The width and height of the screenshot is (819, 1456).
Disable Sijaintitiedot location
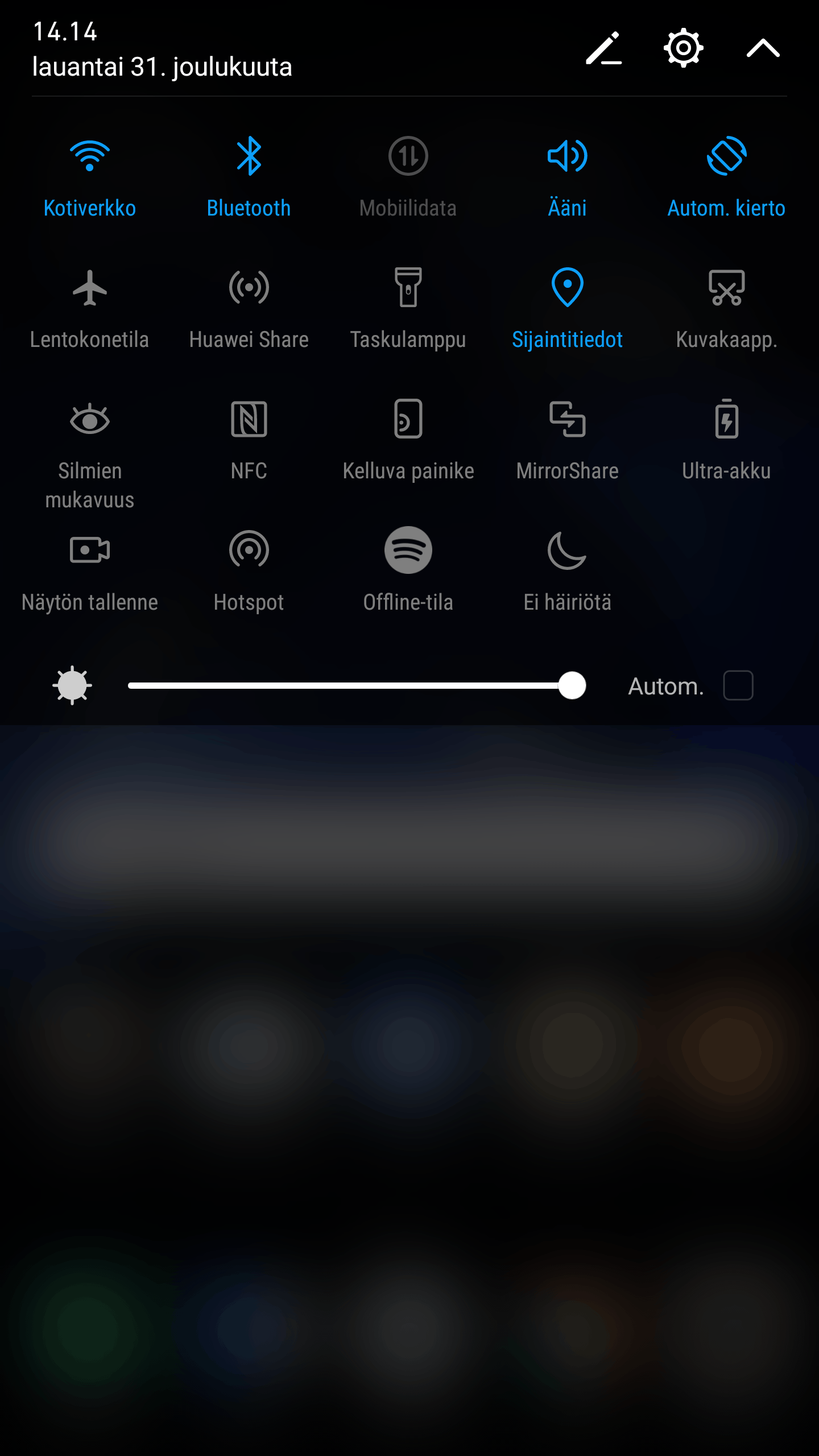[x=567, y=288]
